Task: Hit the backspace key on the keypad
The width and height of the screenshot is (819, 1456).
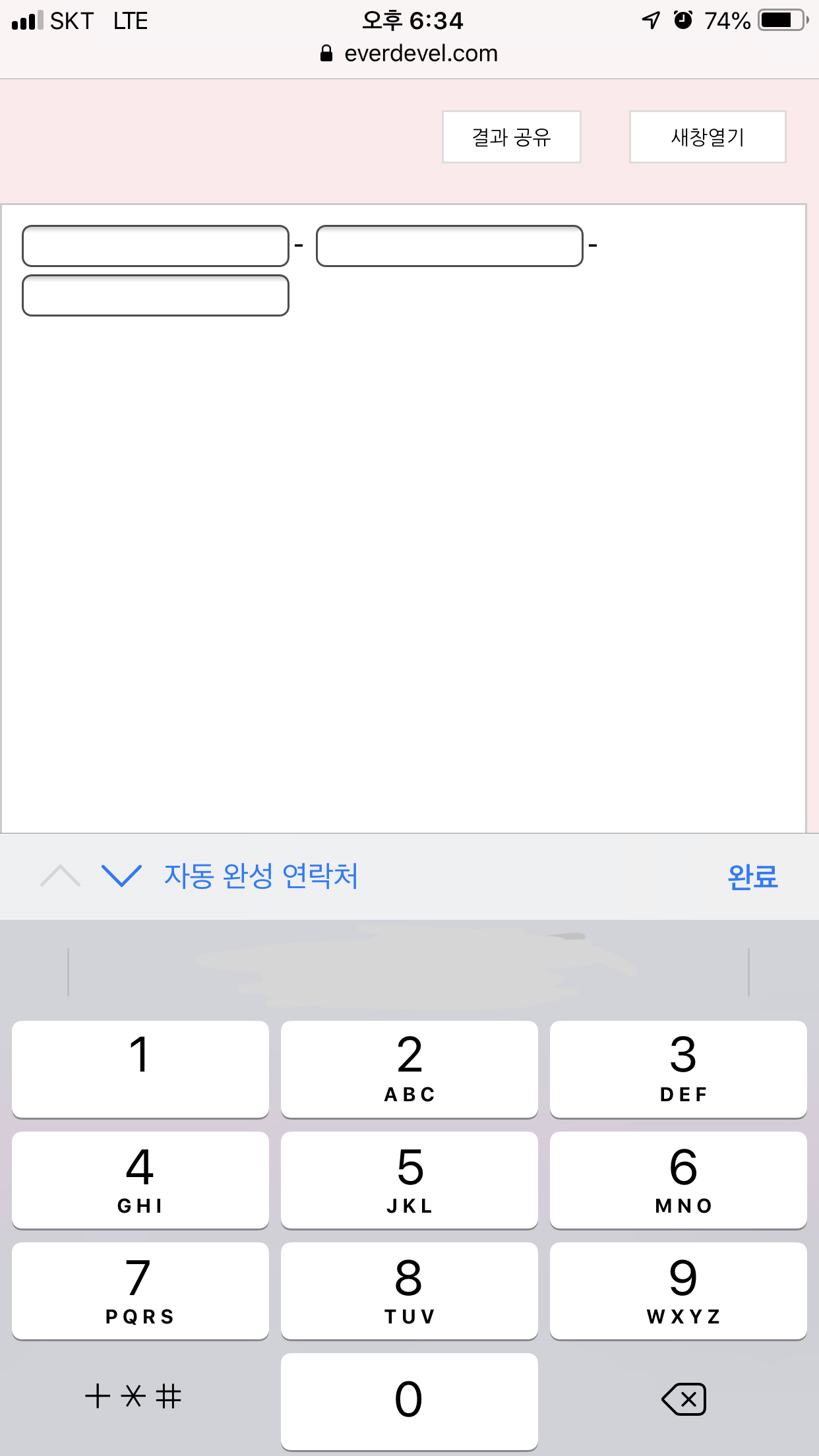Action: 684,1399
